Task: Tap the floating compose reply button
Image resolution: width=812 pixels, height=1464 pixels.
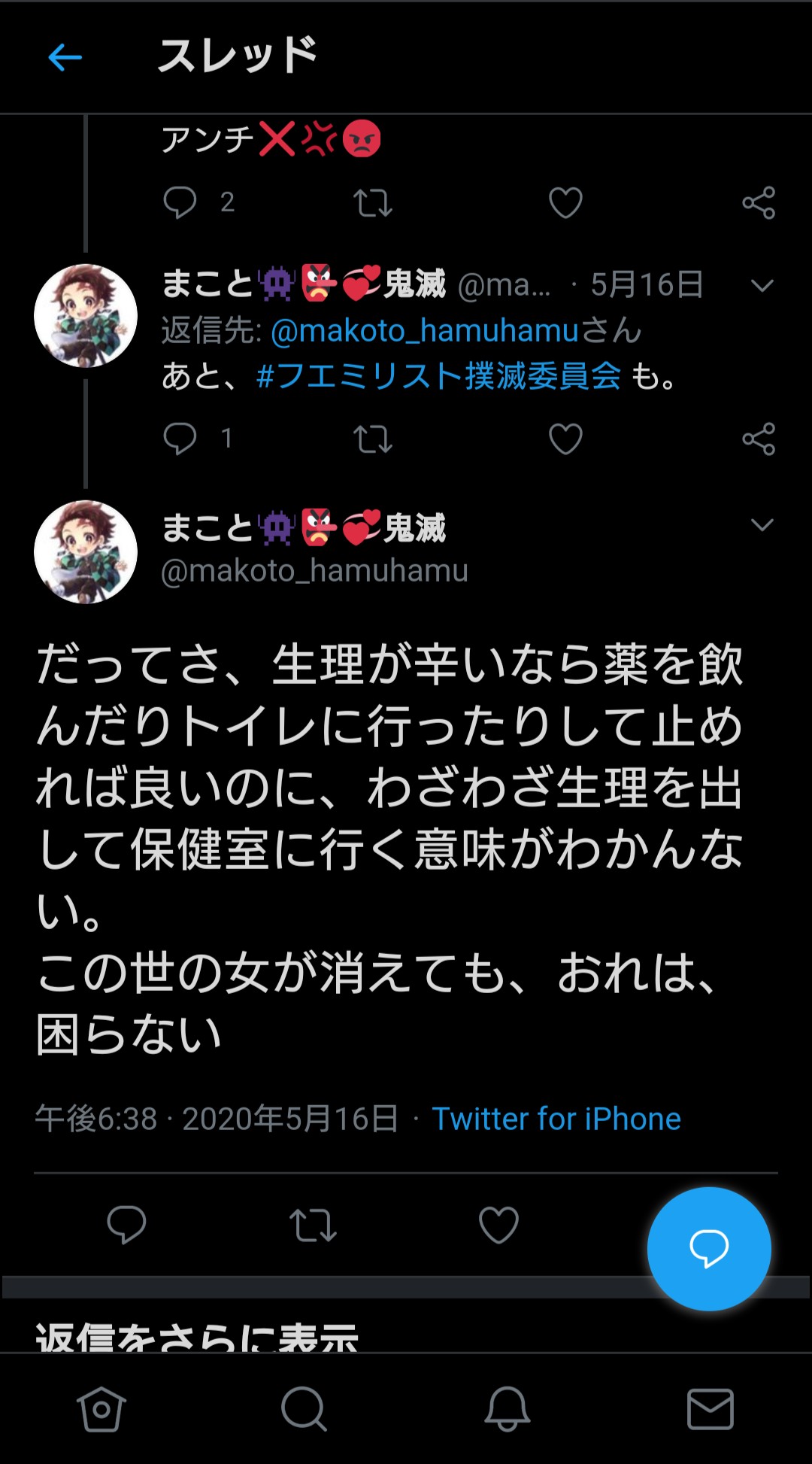Action: 709,1249
